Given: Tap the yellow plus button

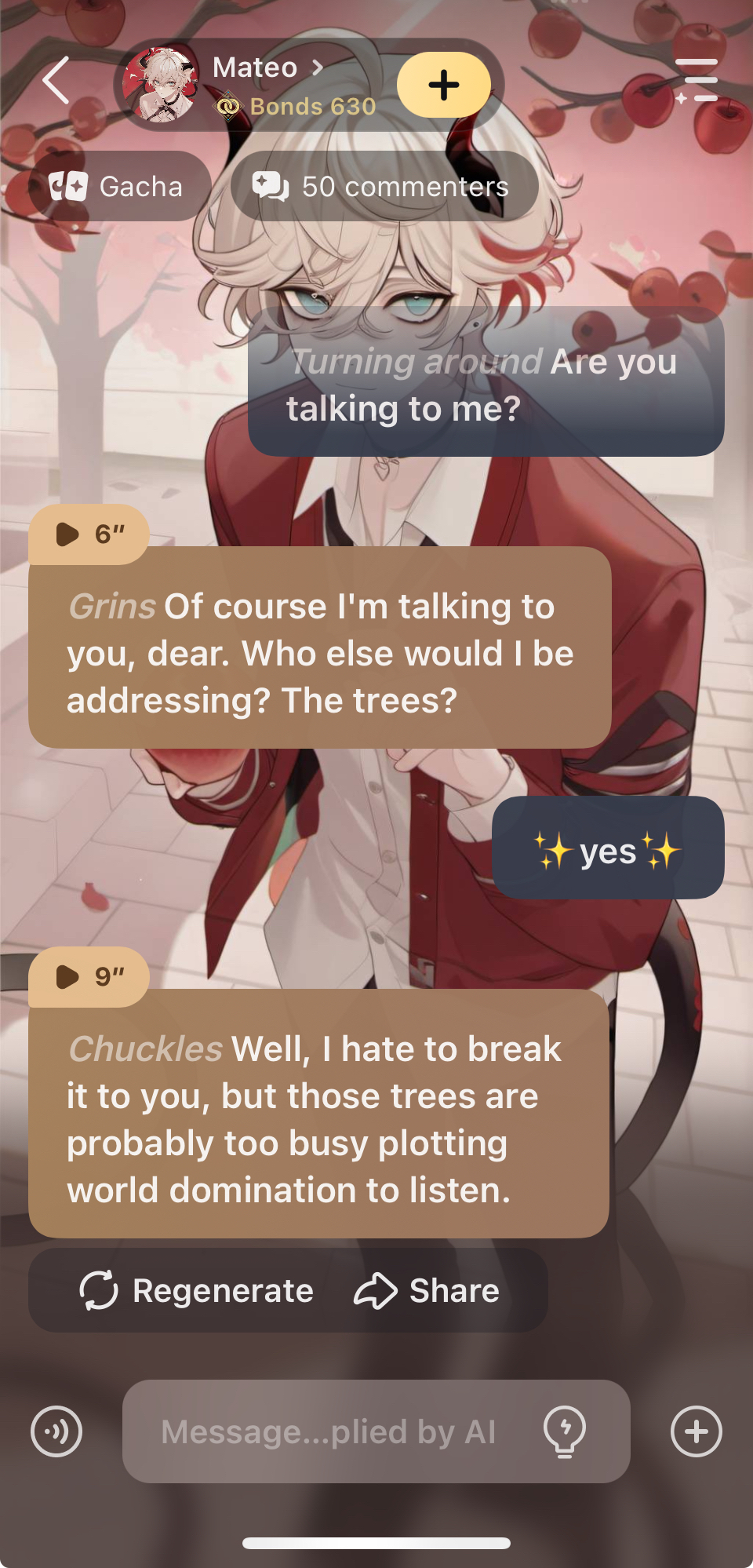Looking at the screenshot, I should coord(443,85).
